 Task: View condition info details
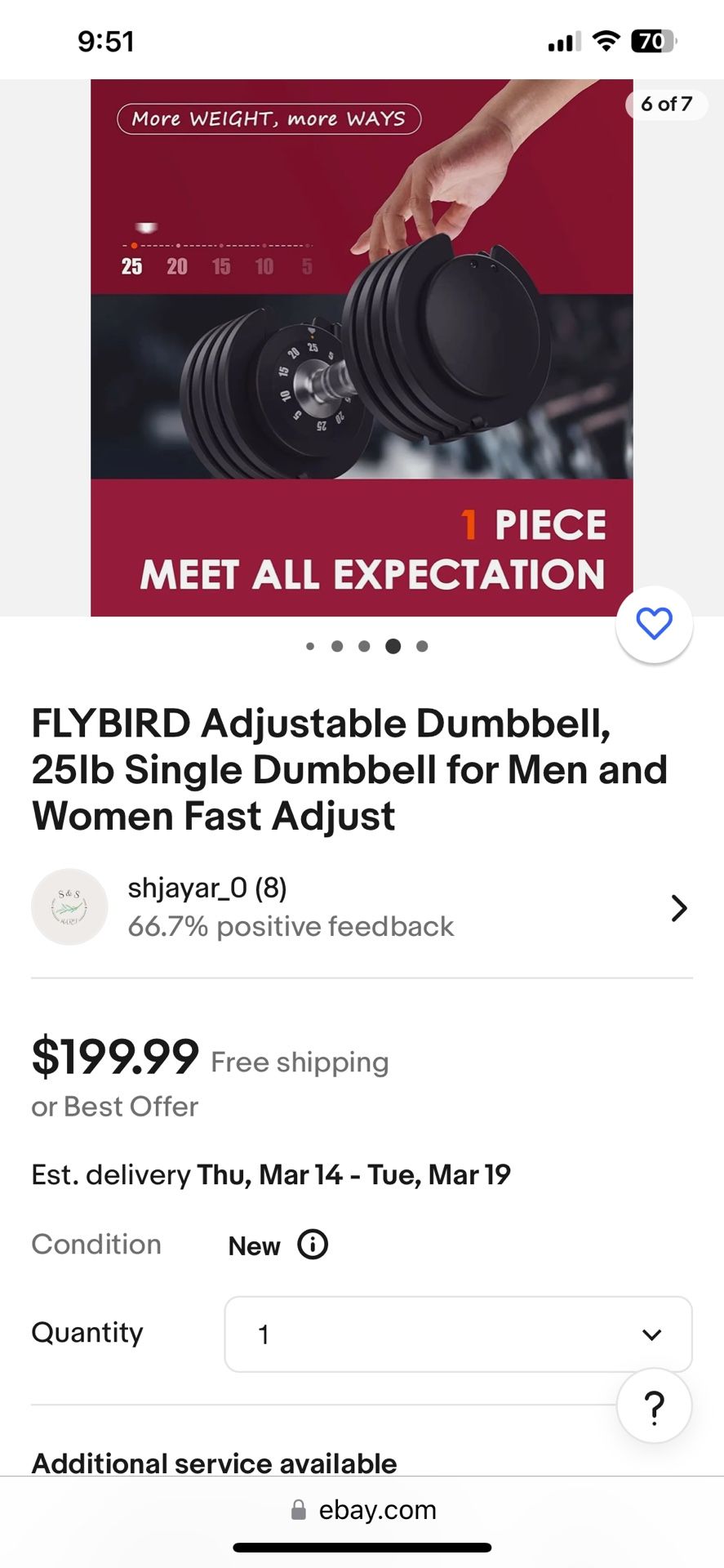(x=313, y=1245)
